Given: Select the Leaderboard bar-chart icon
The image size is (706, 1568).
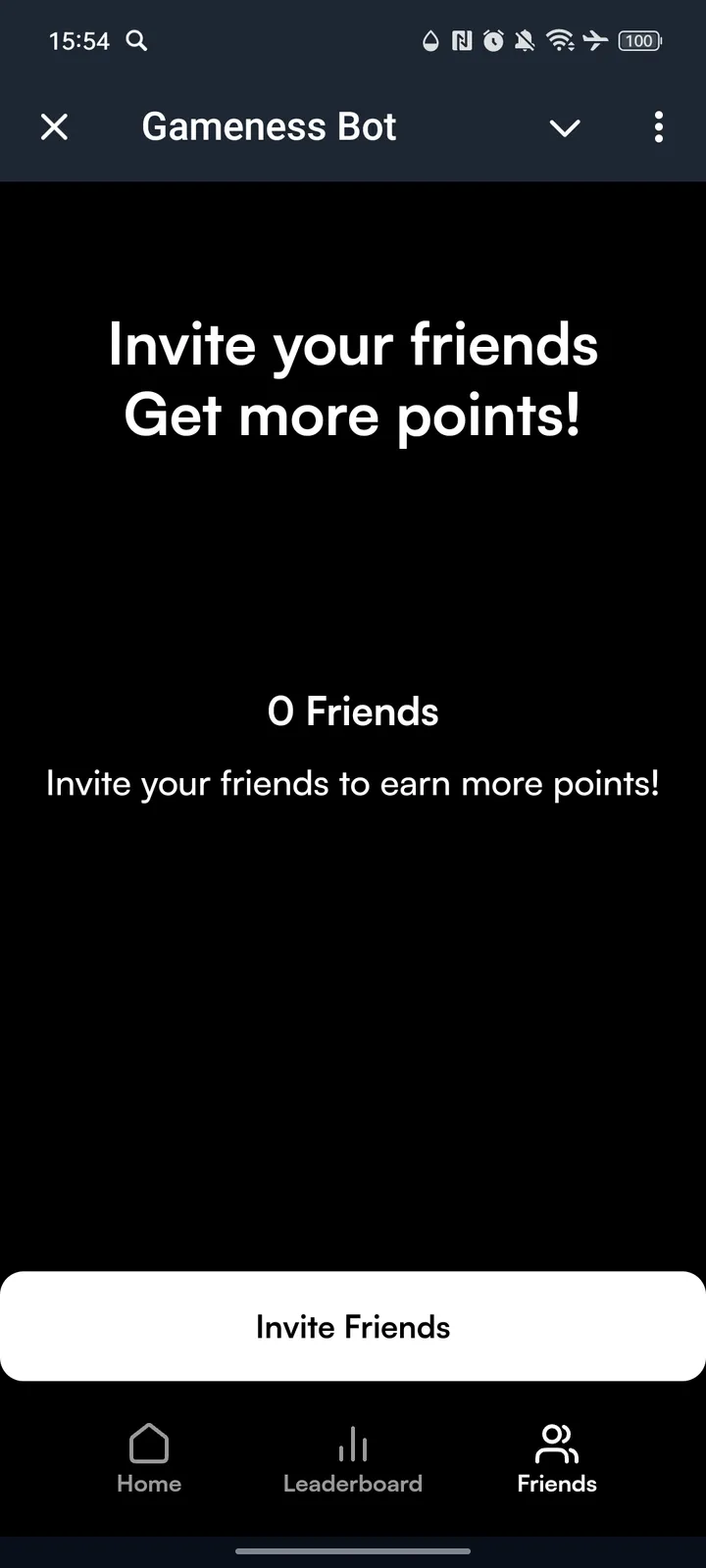Looking at the screenshot, I should point(352,1443).
